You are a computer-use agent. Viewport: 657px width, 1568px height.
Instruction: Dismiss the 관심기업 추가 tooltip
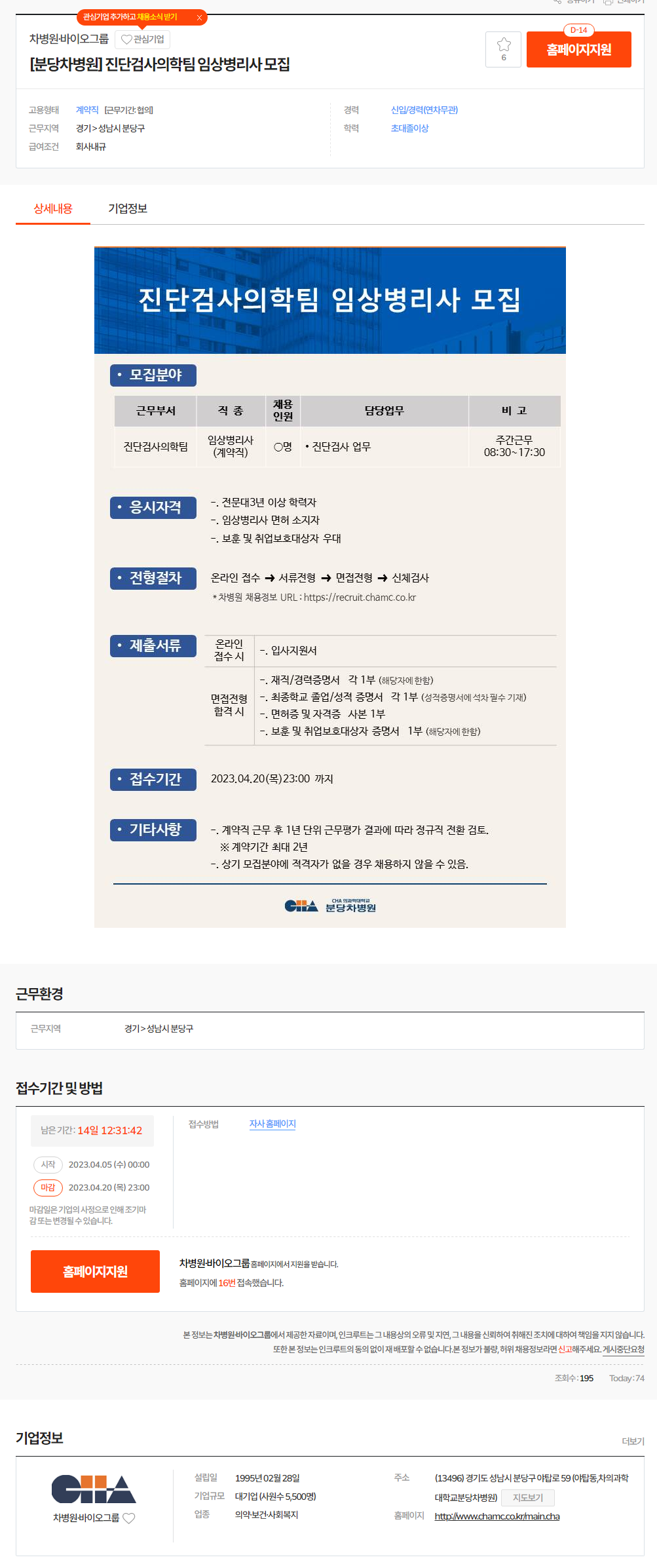click(199, 18)
